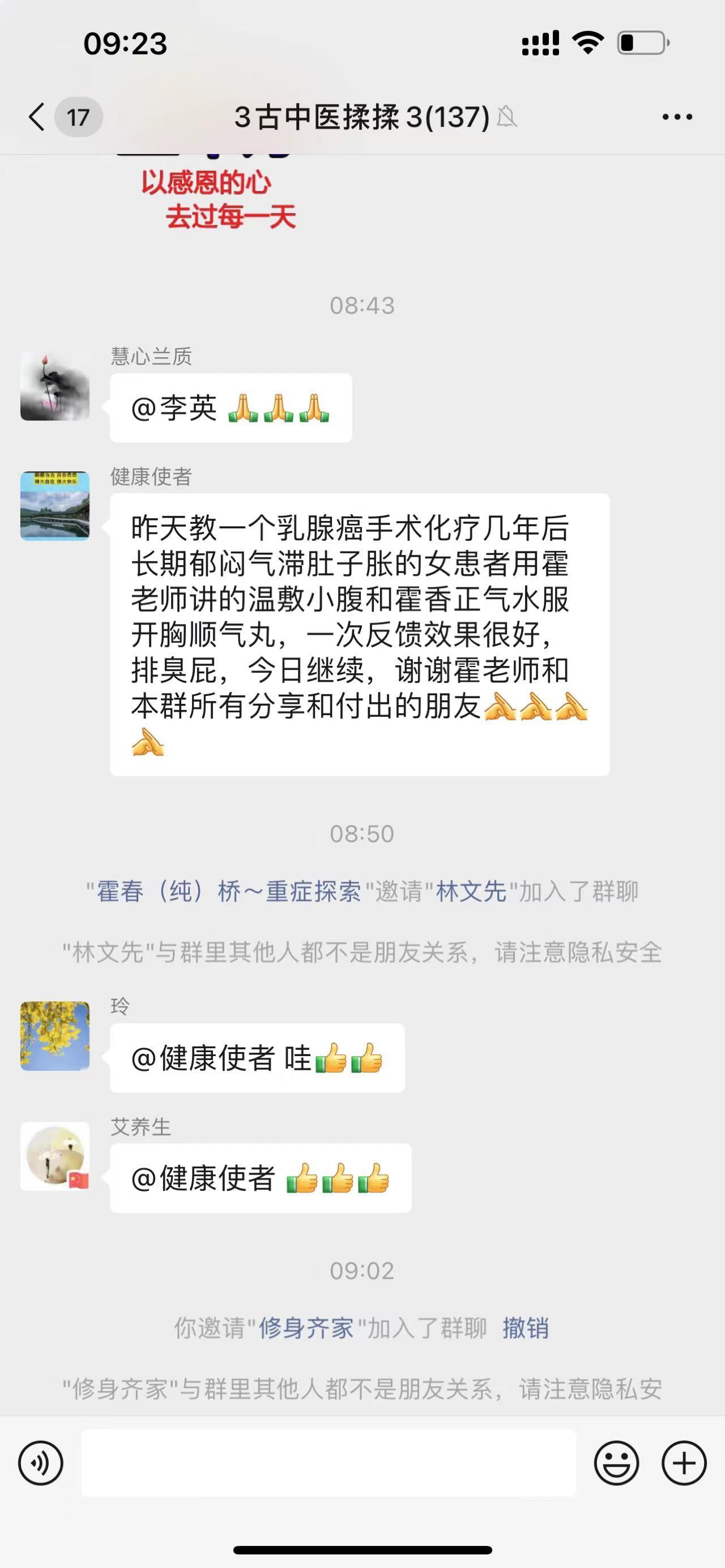Open 艾养生's profile avatar

55,1156
